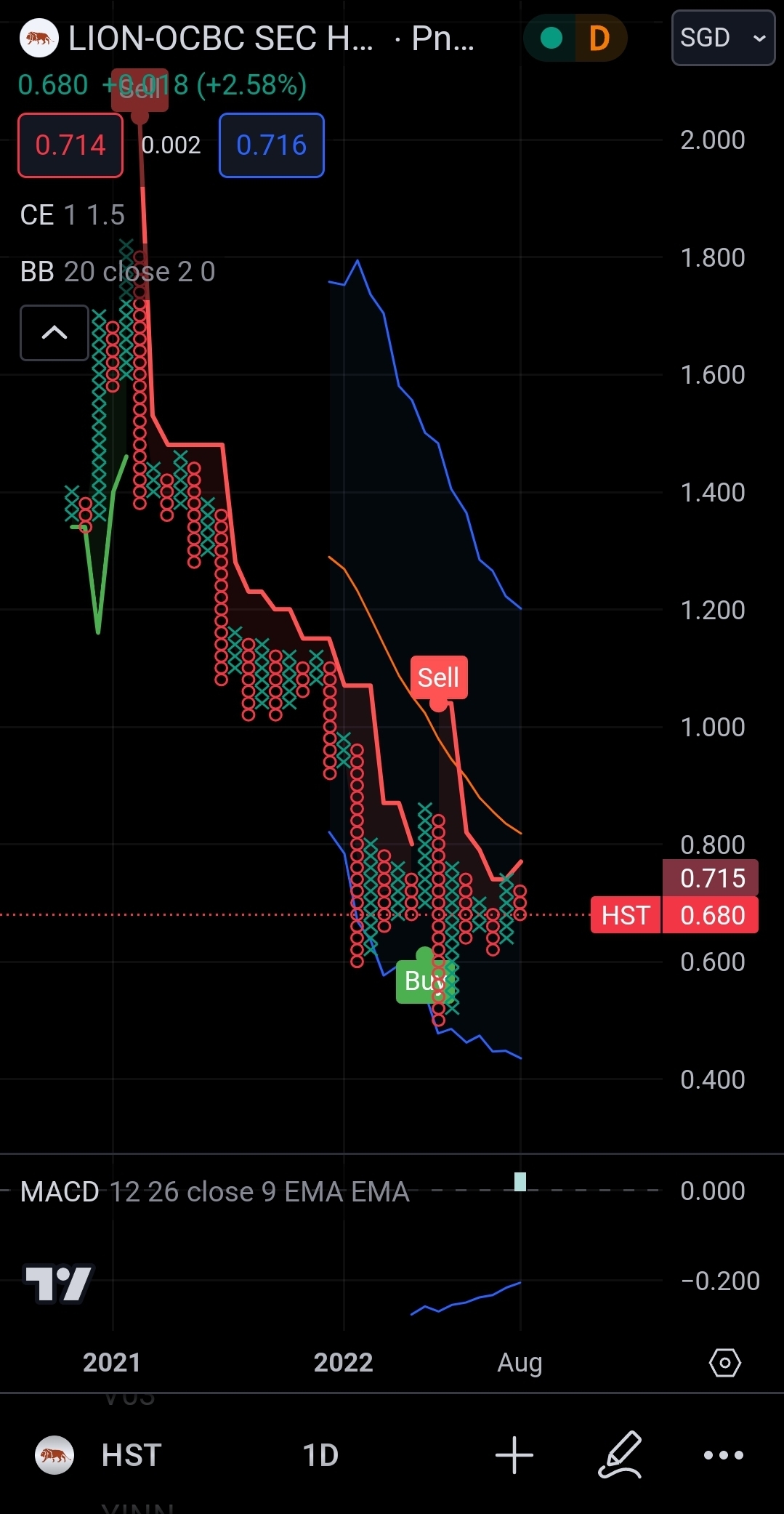Viewport: 784px width, 1514px height.
Task: Open the CE 1 1.5 indicator settings
Action: [x=73, y=215]
